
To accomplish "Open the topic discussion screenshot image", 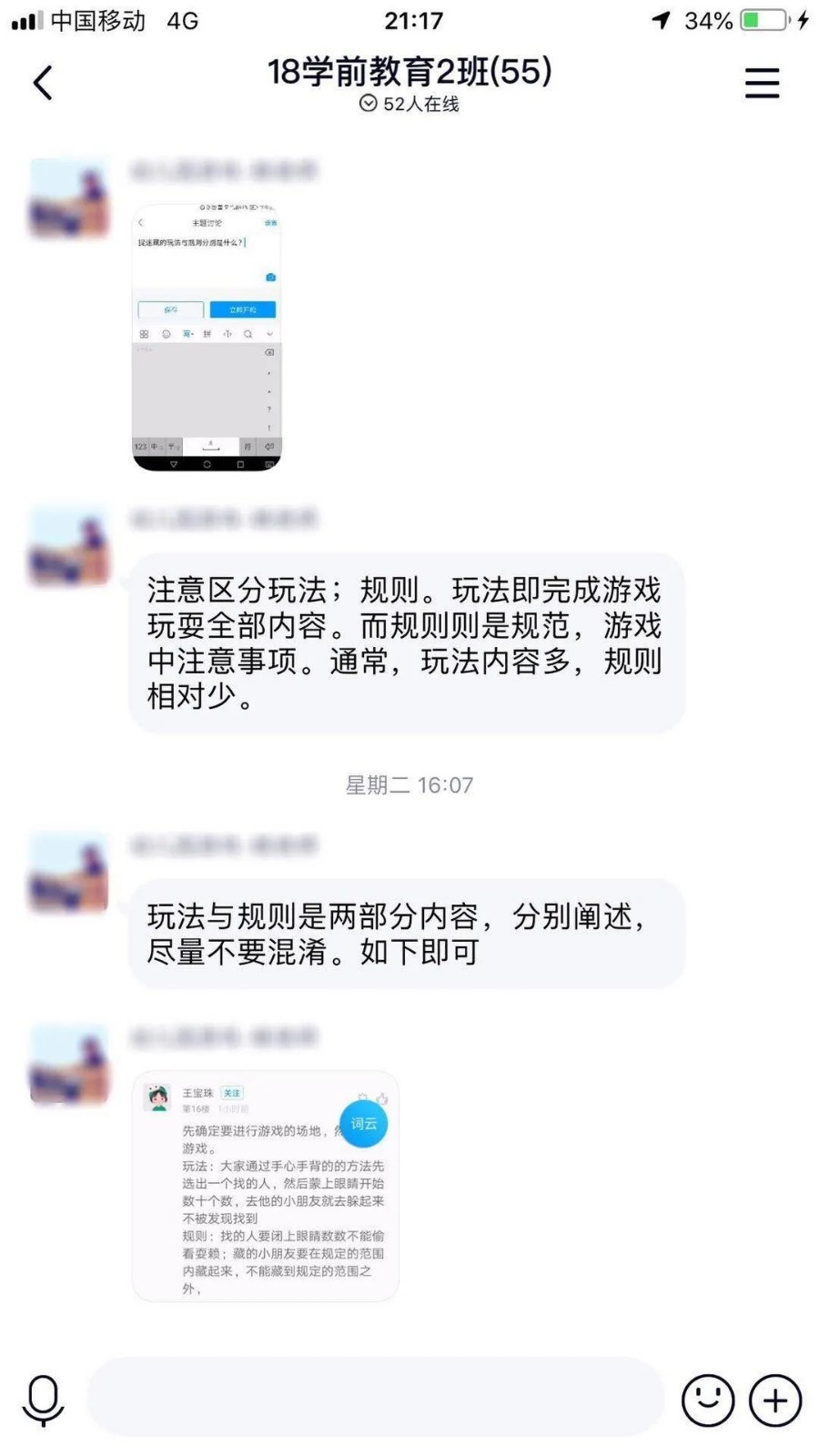I will point(207,337).
